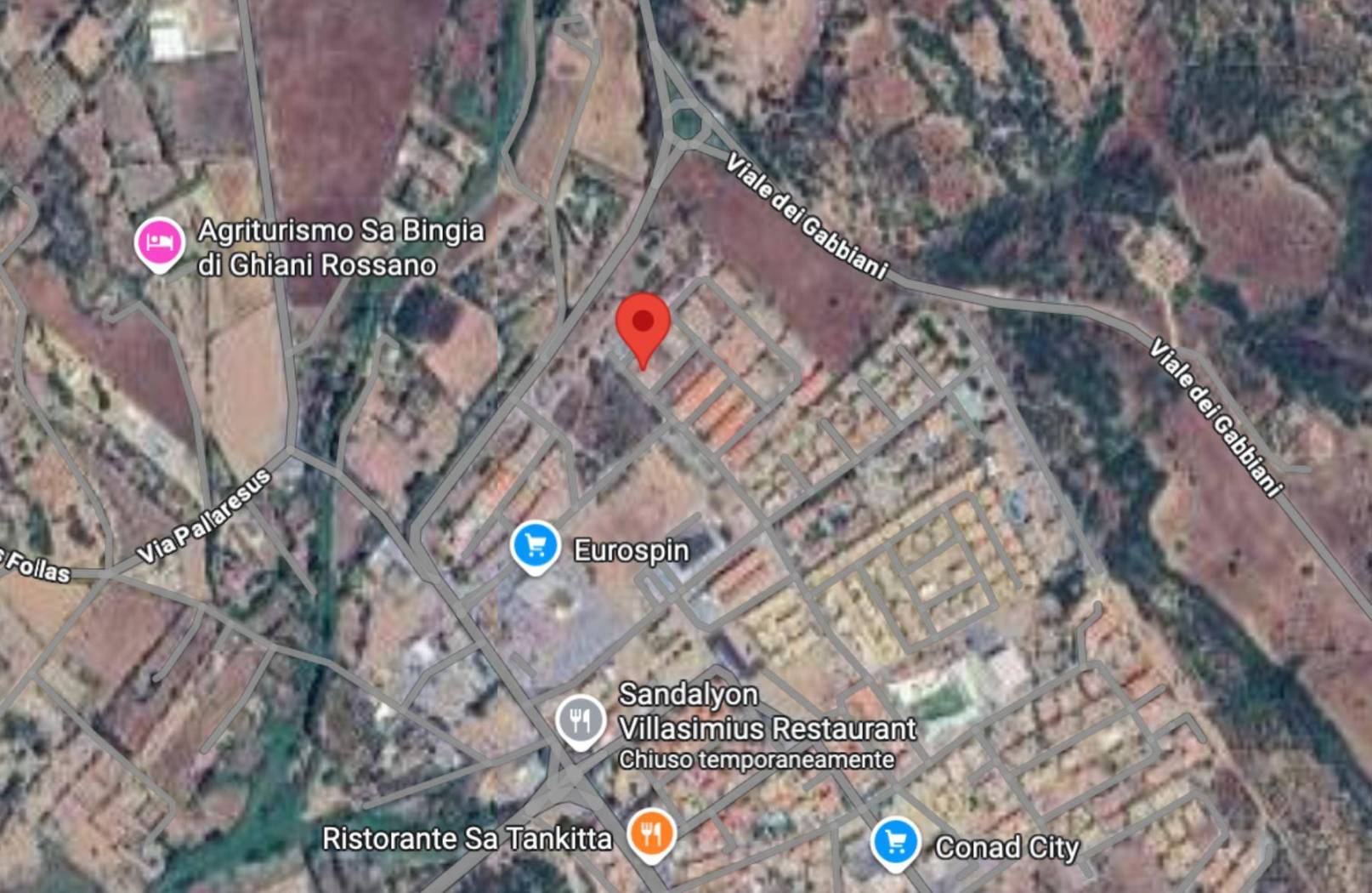The height and width of the screenshot is (893, 1372).
Task: Tap the red dropped location pin
Action: point(643,324)
